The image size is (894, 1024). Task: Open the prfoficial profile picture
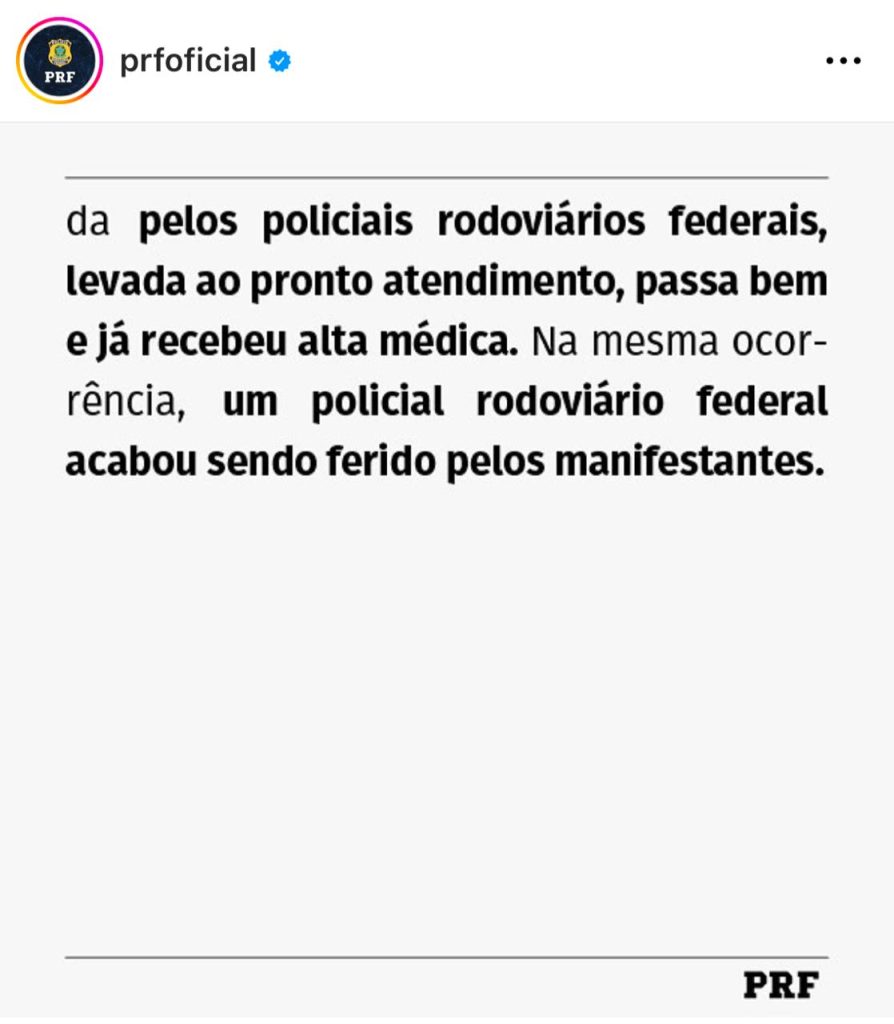[60, 61]
